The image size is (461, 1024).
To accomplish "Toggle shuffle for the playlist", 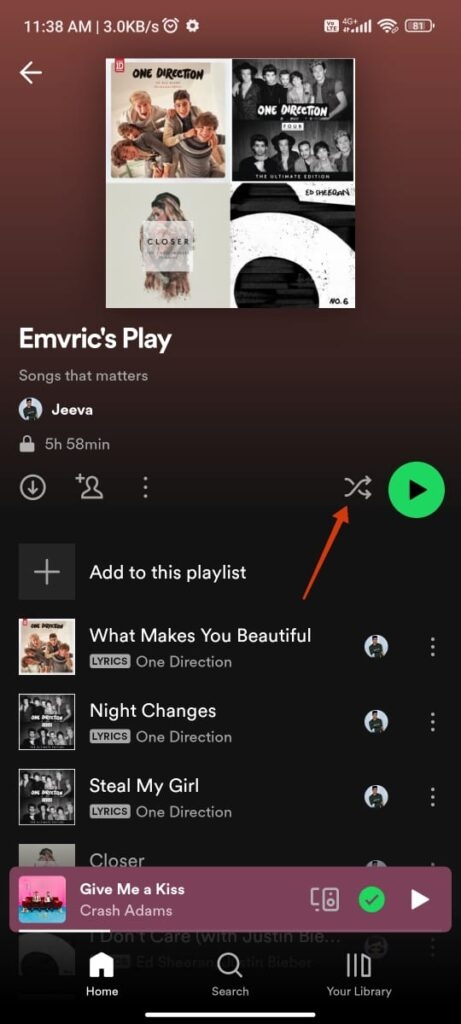I will point(358,487).
